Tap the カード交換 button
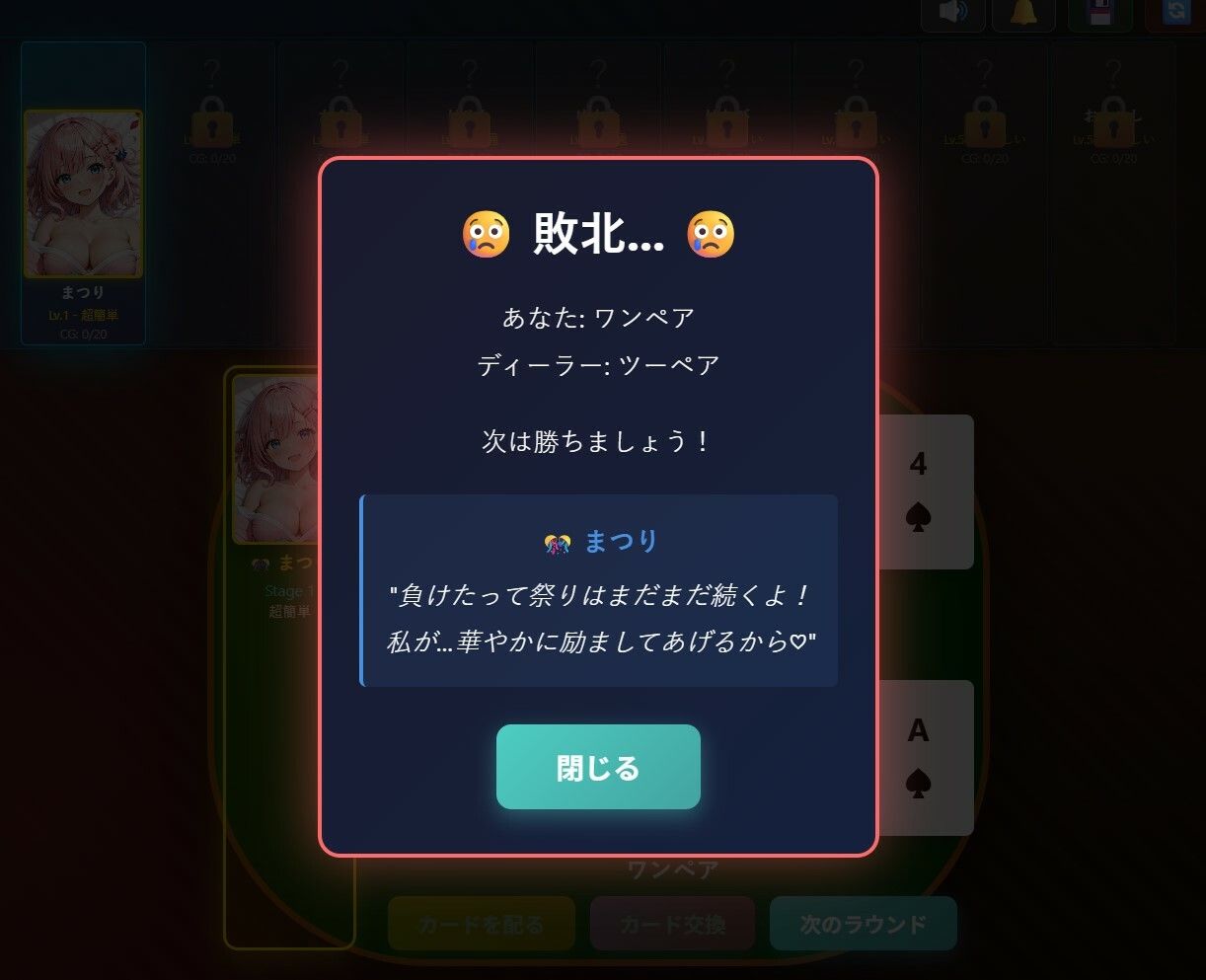 click(x=672, y=924)
